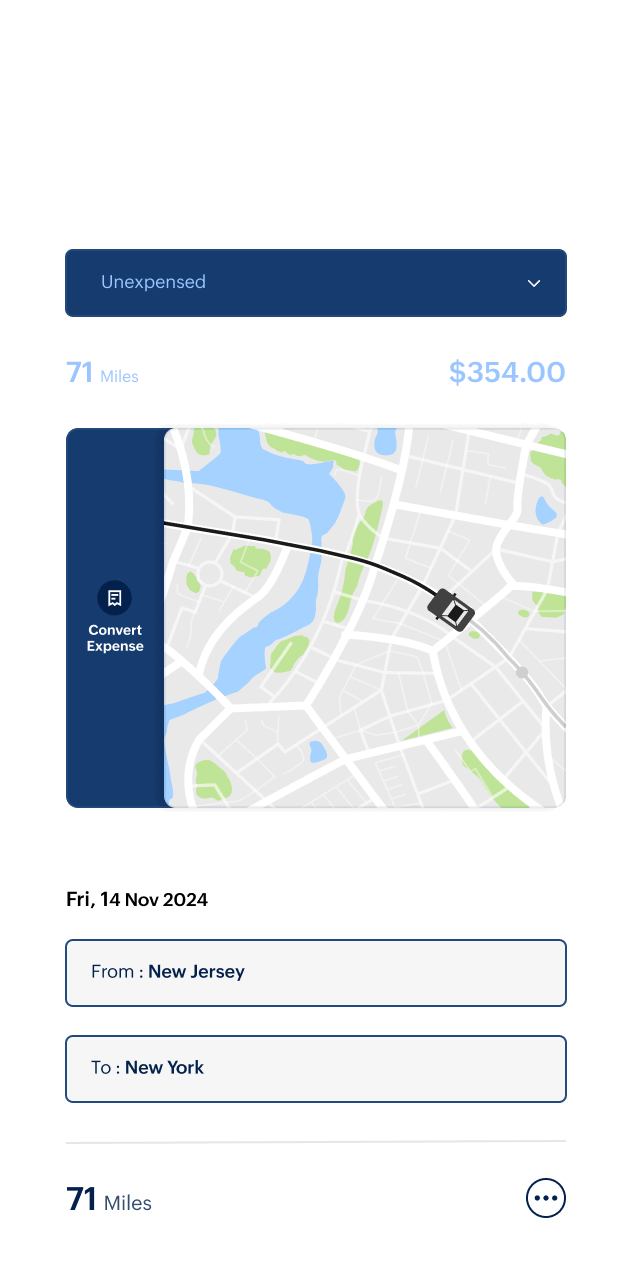This screenshot has width=632, height=1282.
Task: Open the three-dot more options menu
Action: (x=546, y=1198)
